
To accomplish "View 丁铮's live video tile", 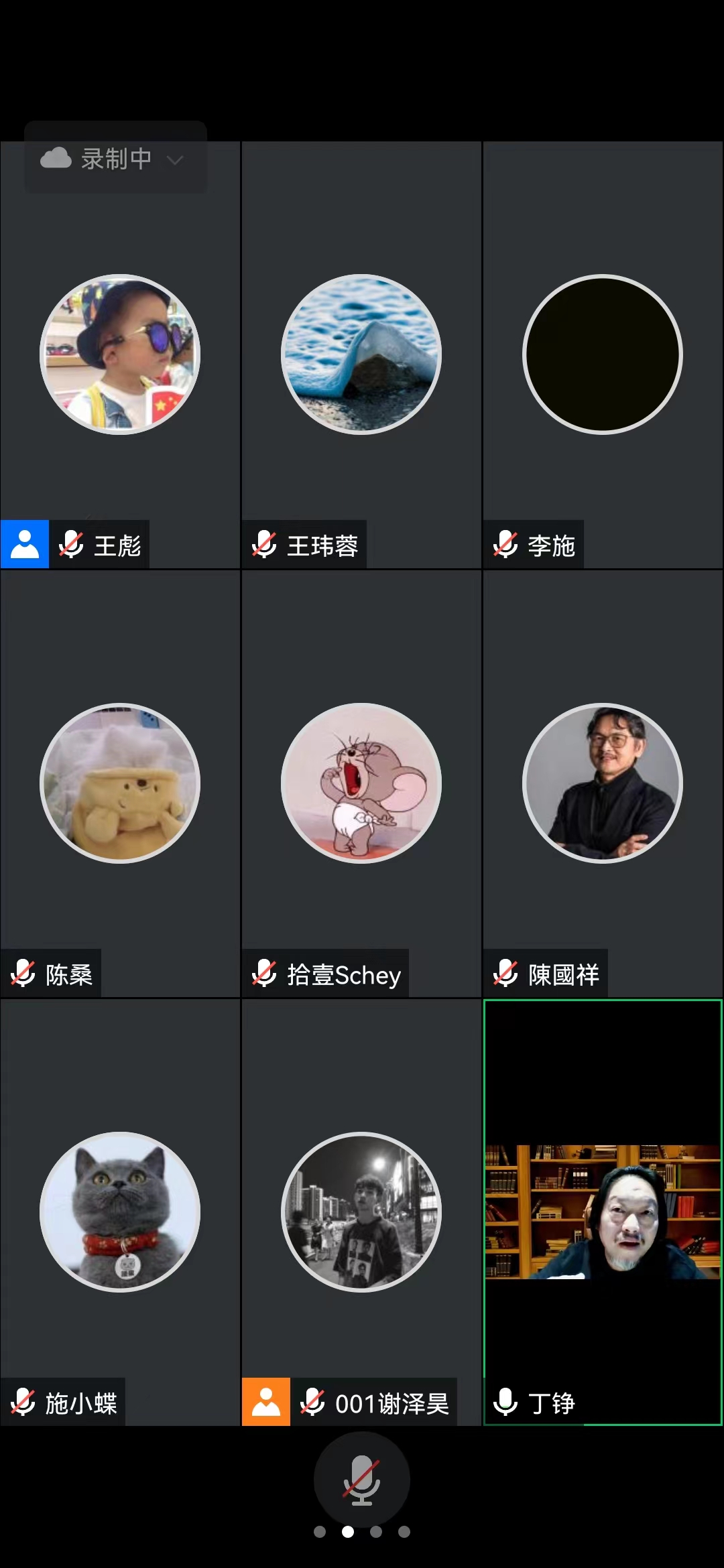I will click(602, 1212).
